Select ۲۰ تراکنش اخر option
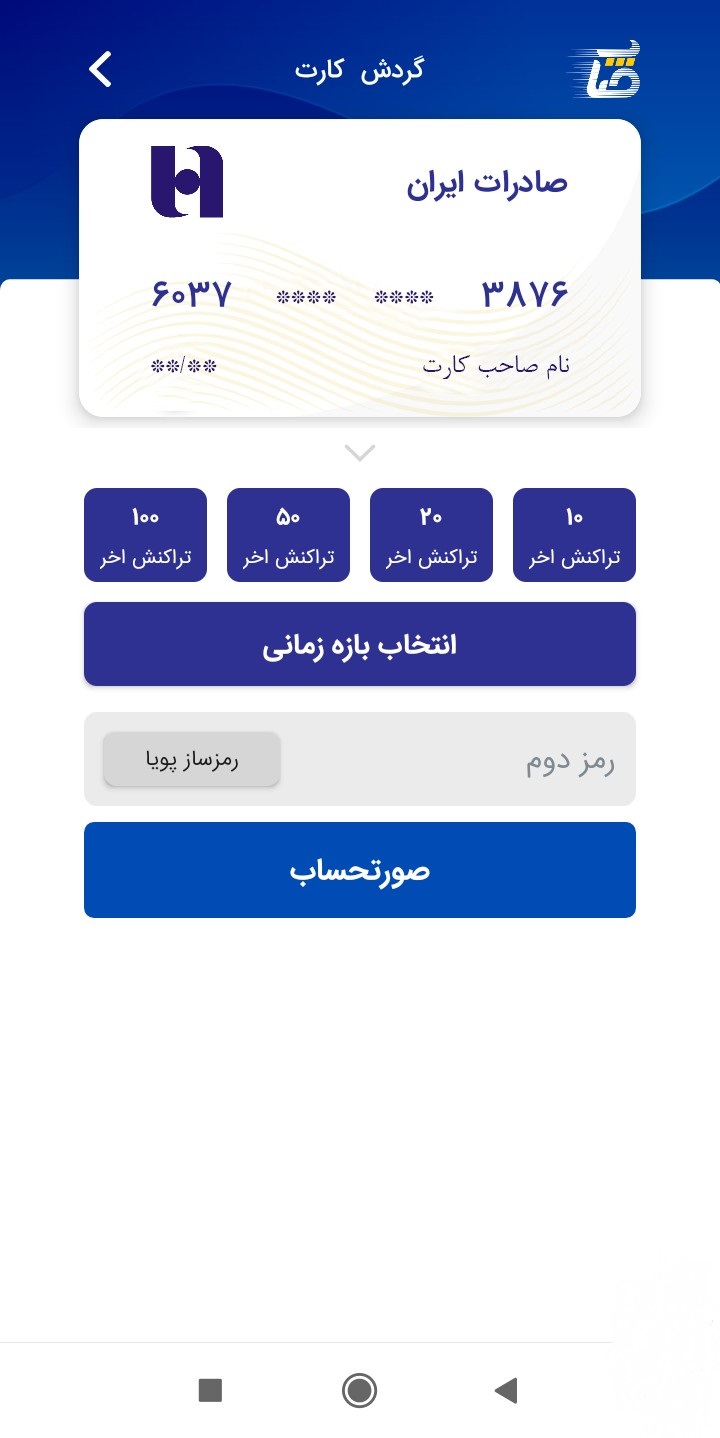This screenshot has width=720, height=1438. click(x=431, y=534)
